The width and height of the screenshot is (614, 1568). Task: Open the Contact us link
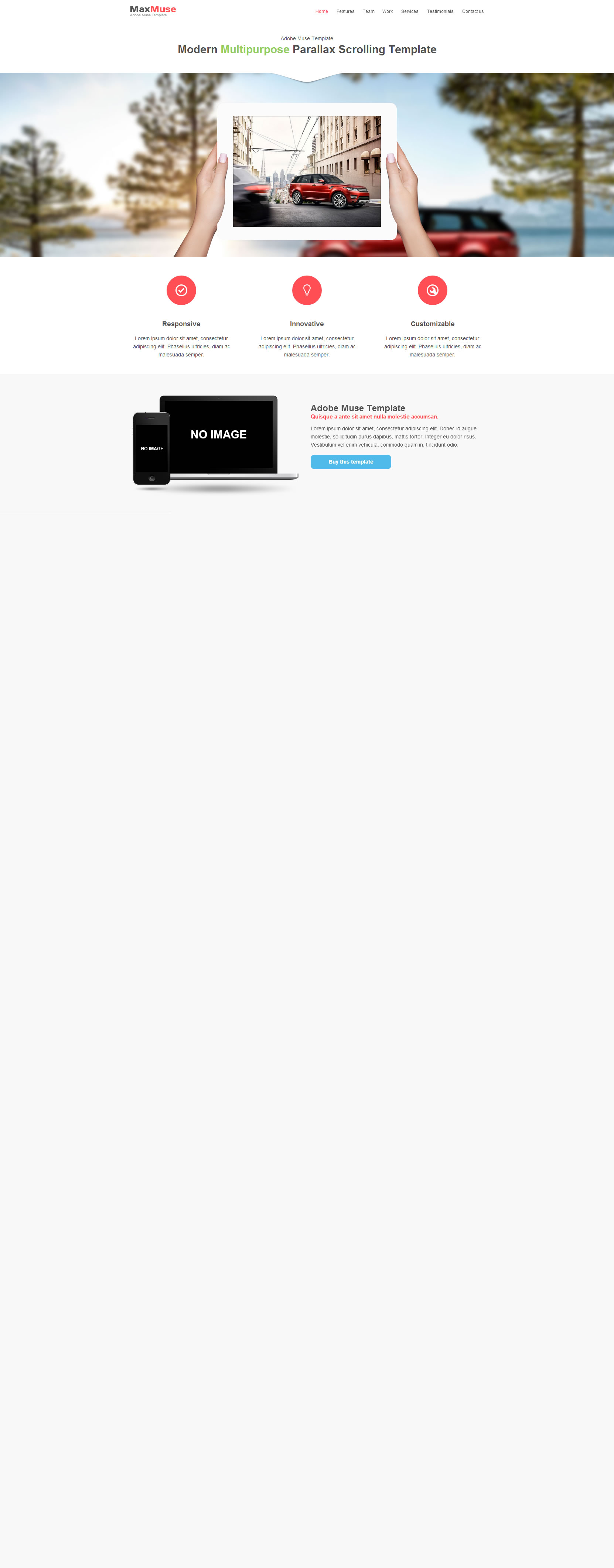tap(472, 11)
